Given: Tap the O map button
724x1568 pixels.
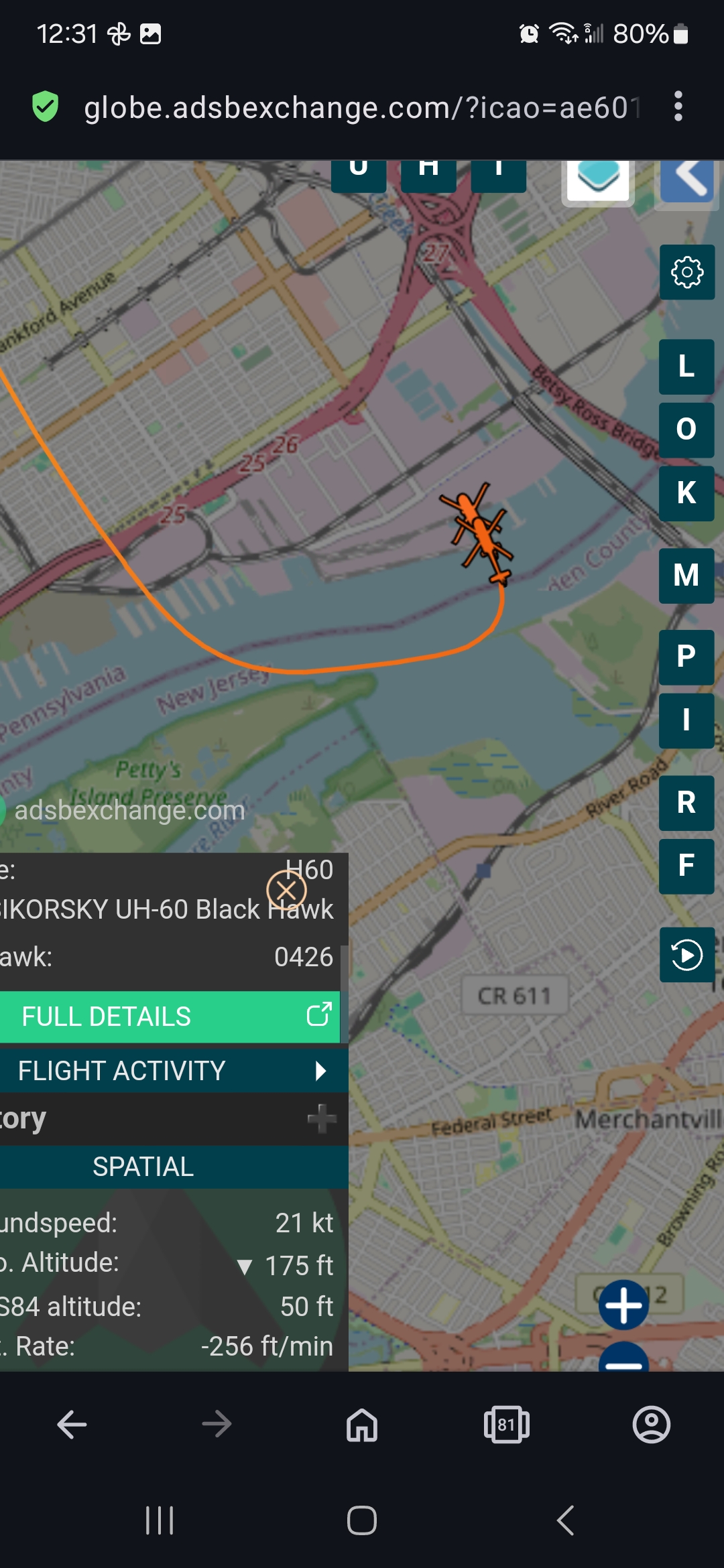Looking at the screenshot, I should (686, 430).
